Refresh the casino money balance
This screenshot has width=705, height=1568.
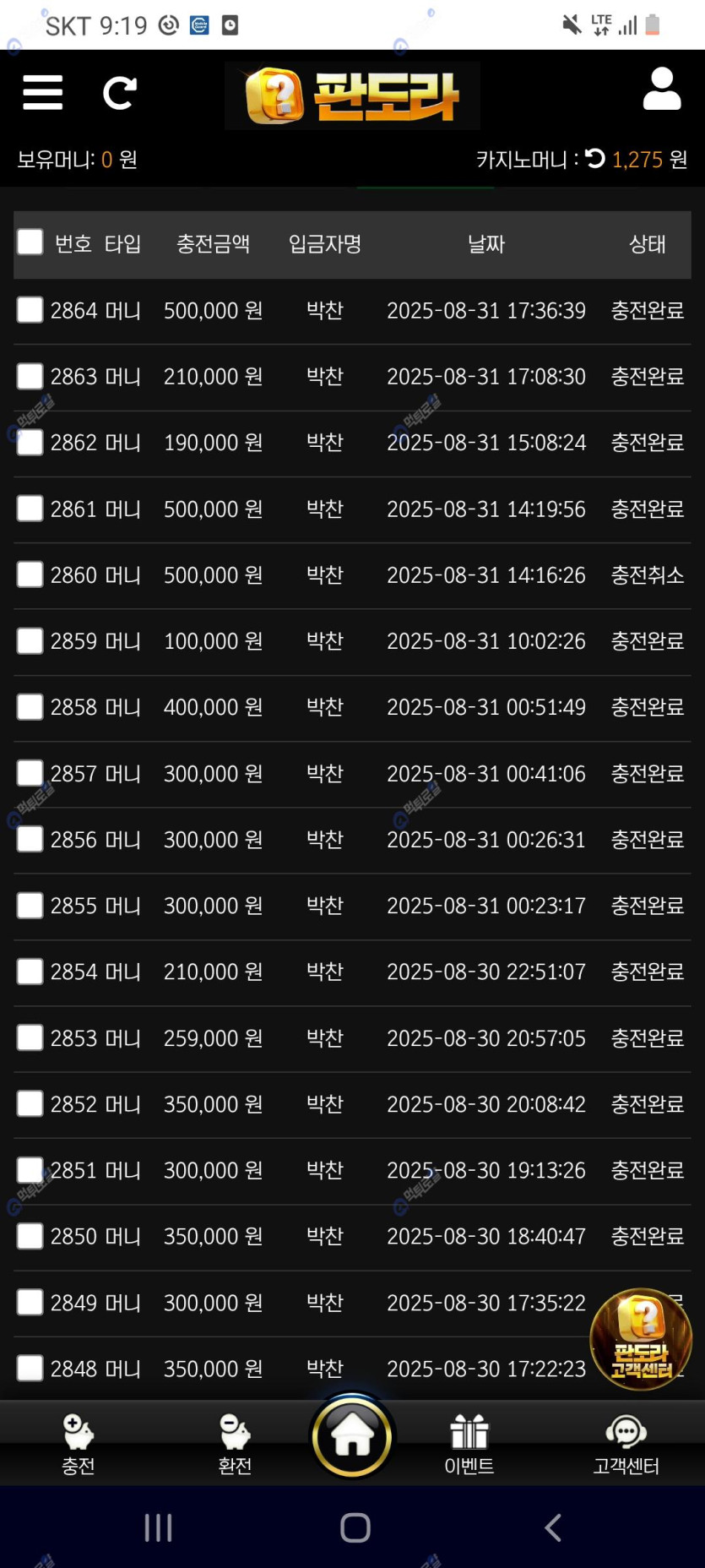(595, 159)
